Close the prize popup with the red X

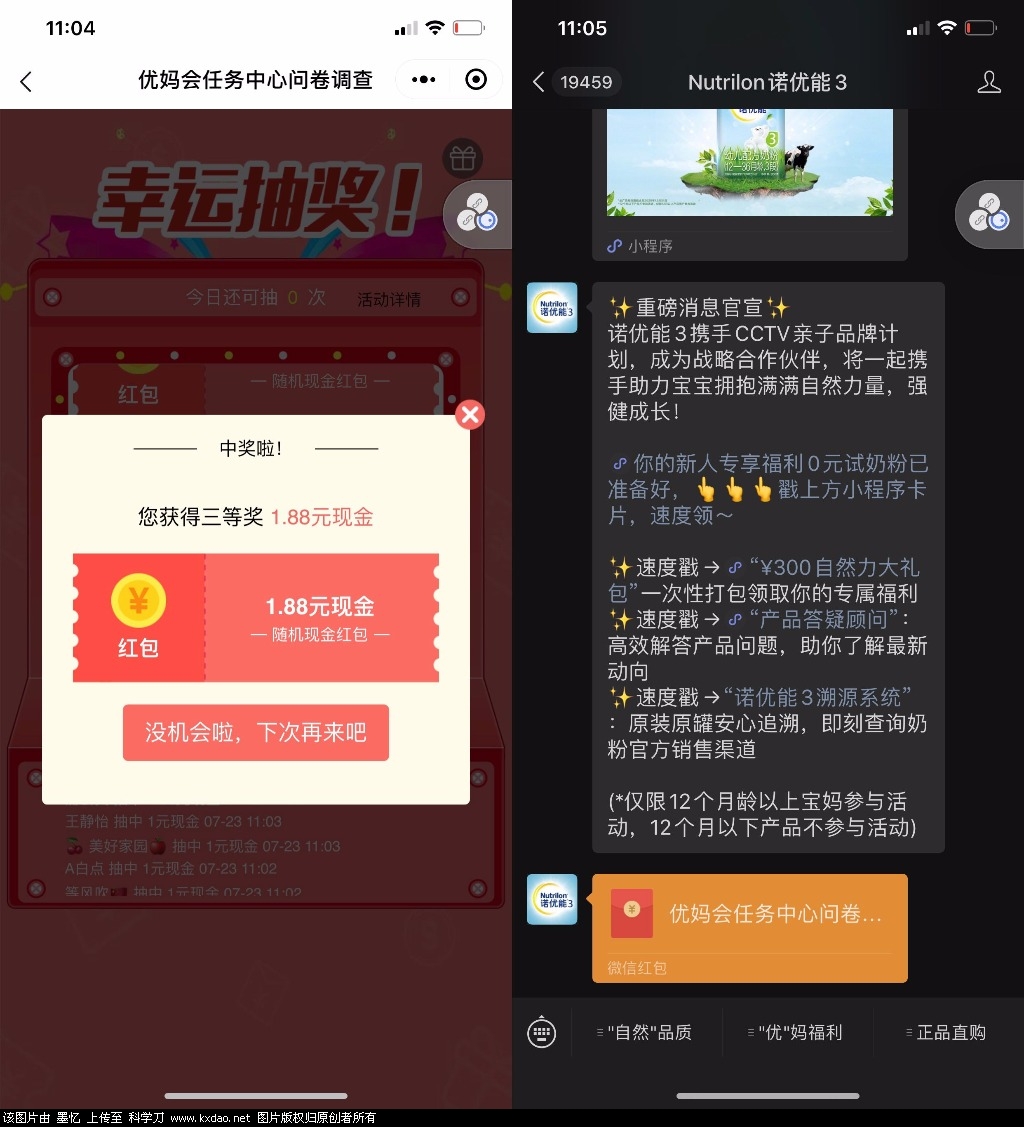(469, 414)
